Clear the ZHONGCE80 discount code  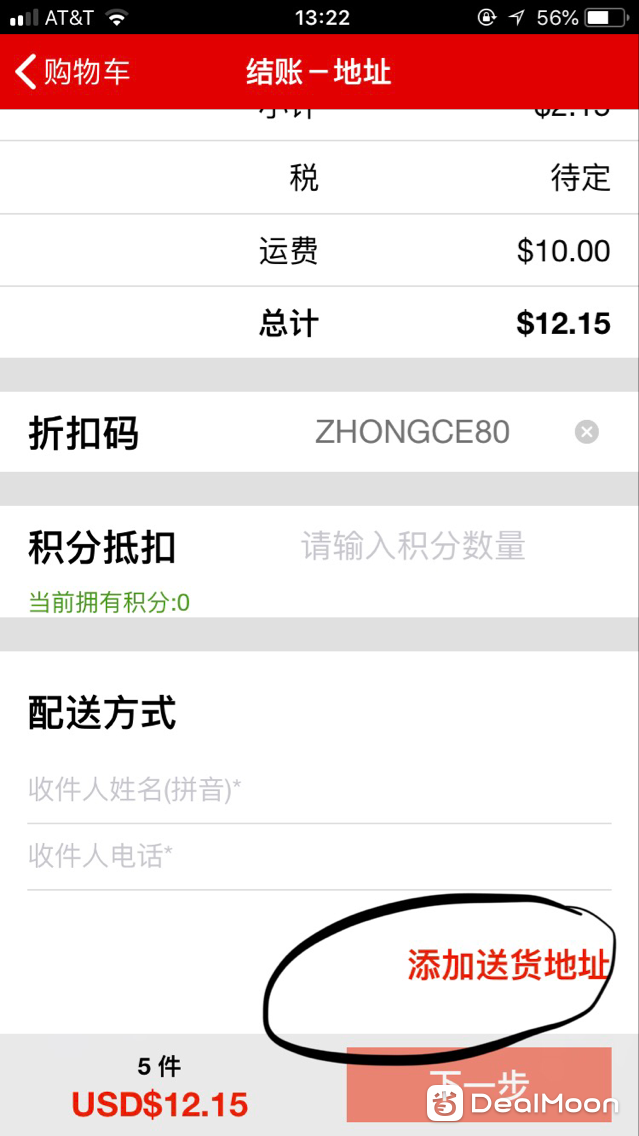tap(587, 433)
